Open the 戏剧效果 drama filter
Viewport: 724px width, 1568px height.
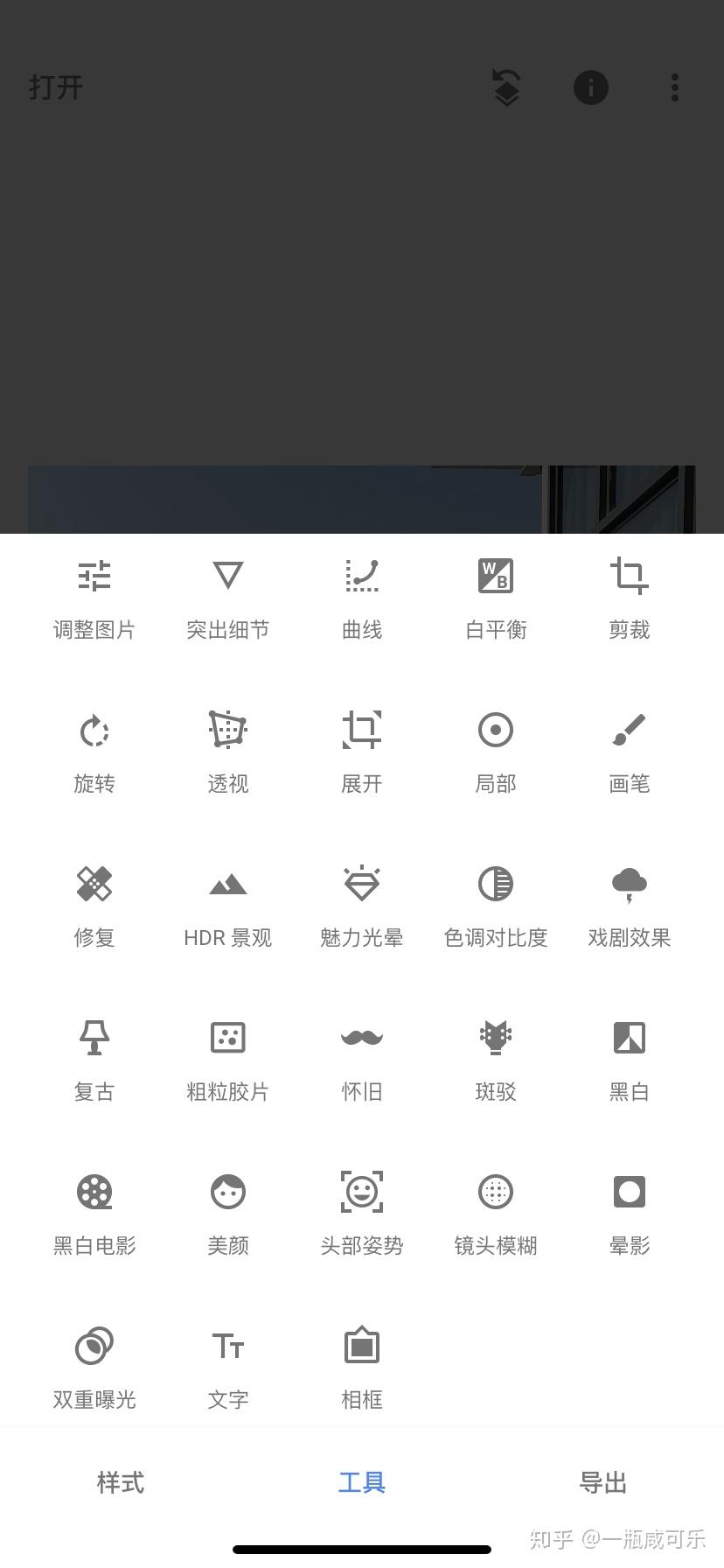(630, 904)
